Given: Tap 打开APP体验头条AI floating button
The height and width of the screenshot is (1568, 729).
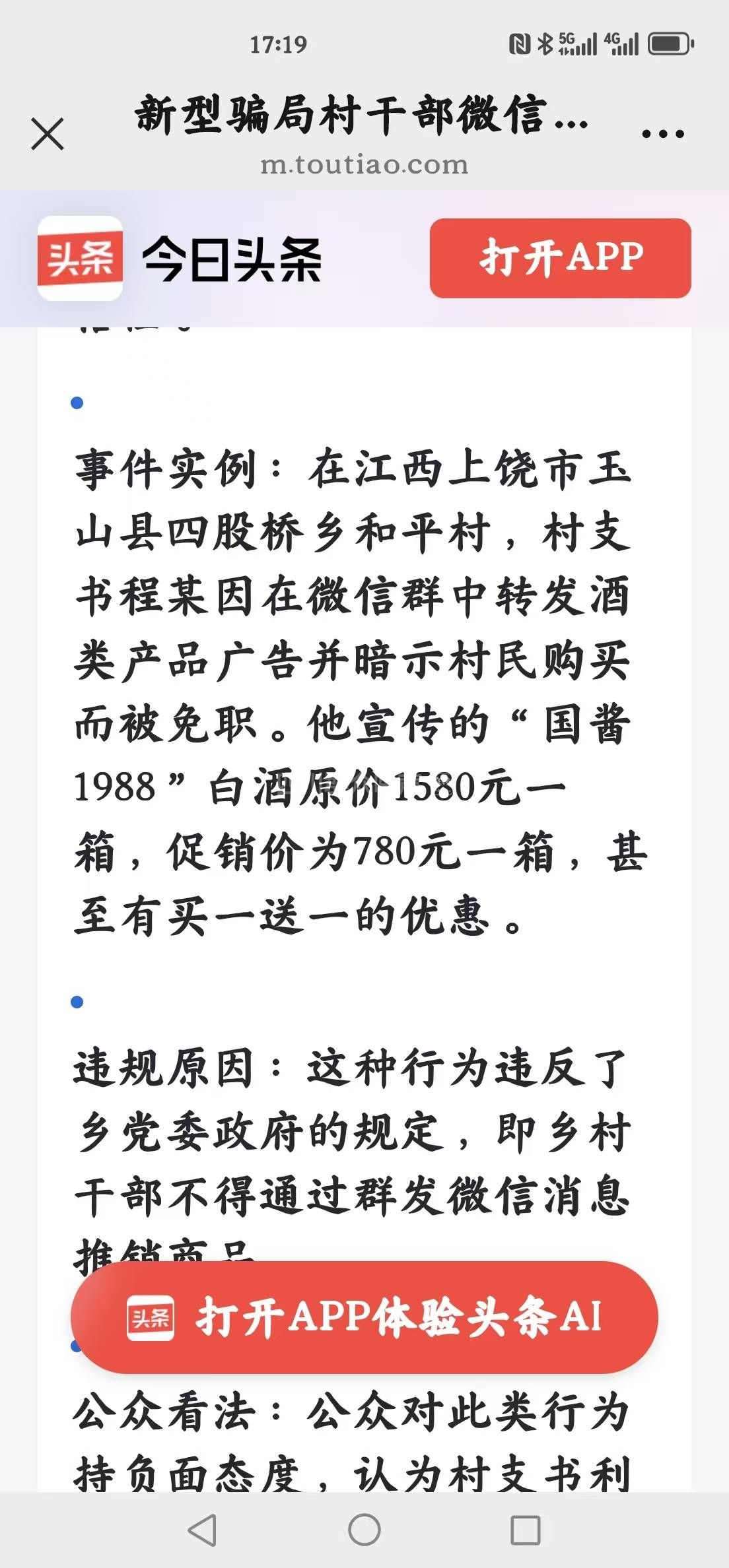Looking at the screenshot, I should pos(364,1317).
